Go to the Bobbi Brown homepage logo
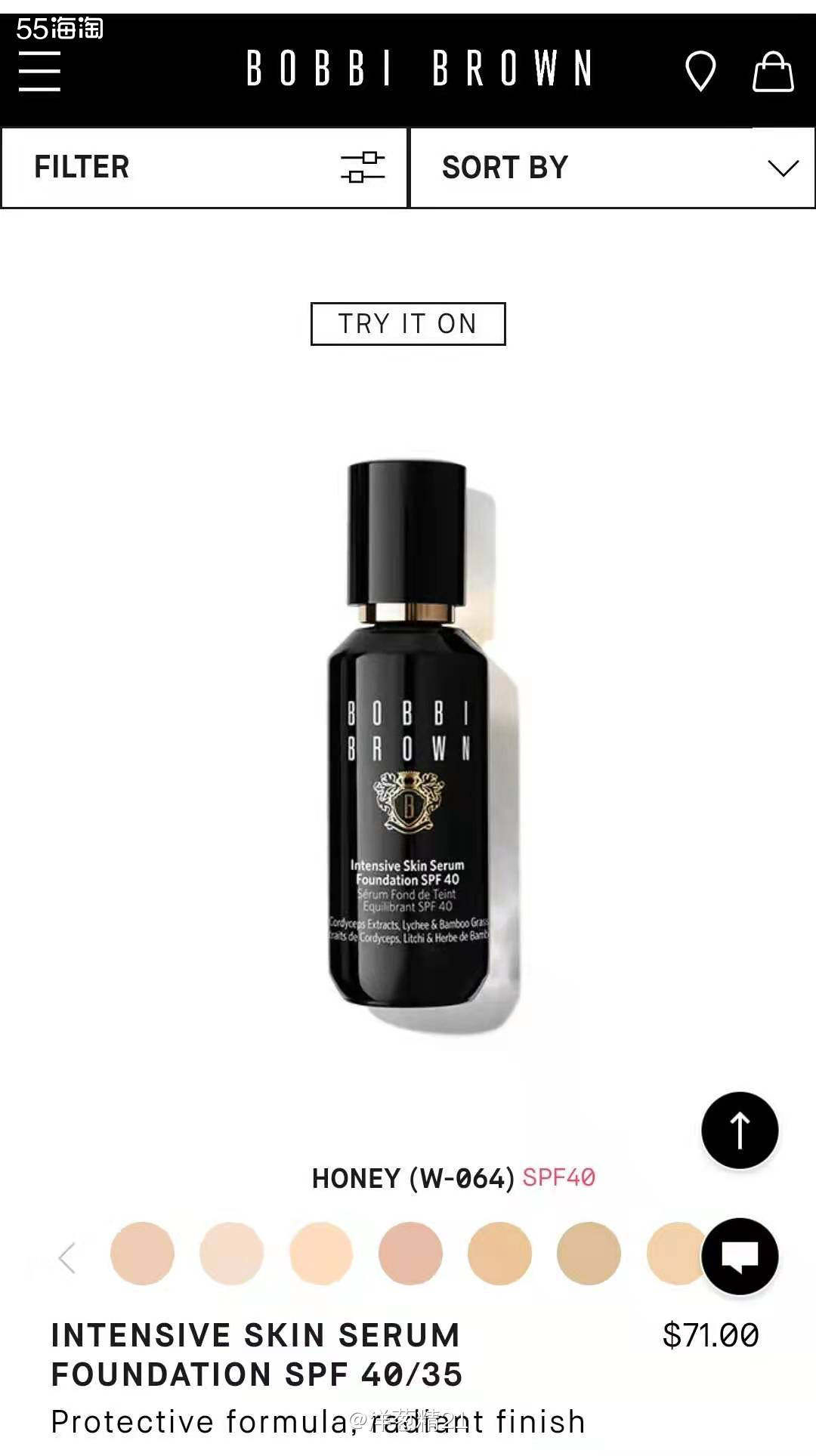Viewport: 816px width, 1456px height. (x=419, y=69)
